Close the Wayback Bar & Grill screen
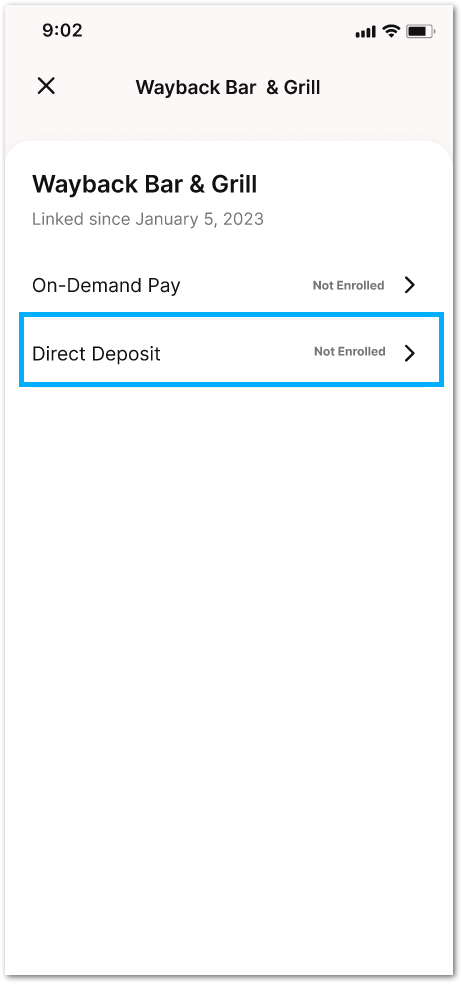462x984 pixels. coord(46,86)
